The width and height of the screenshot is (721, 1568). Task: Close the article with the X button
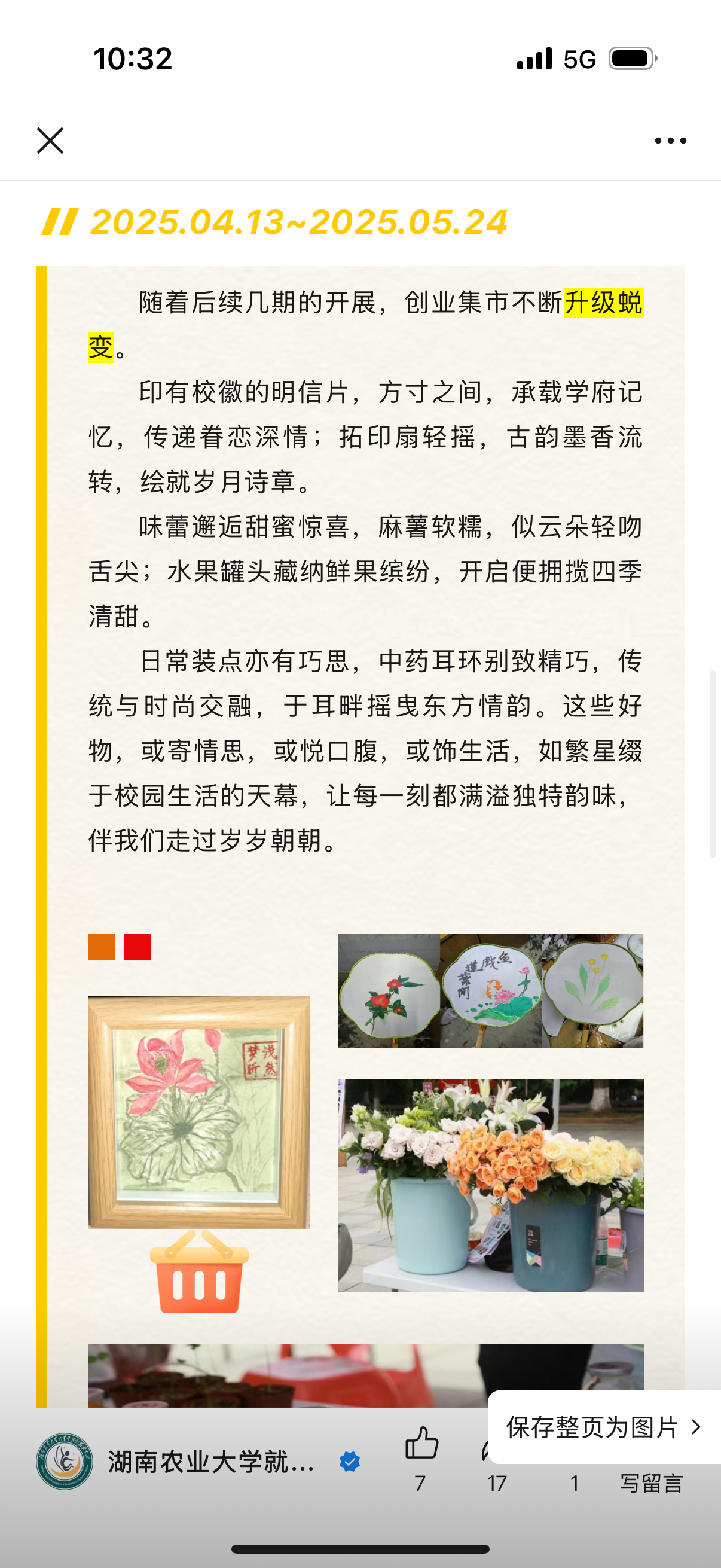coord(50,141)
